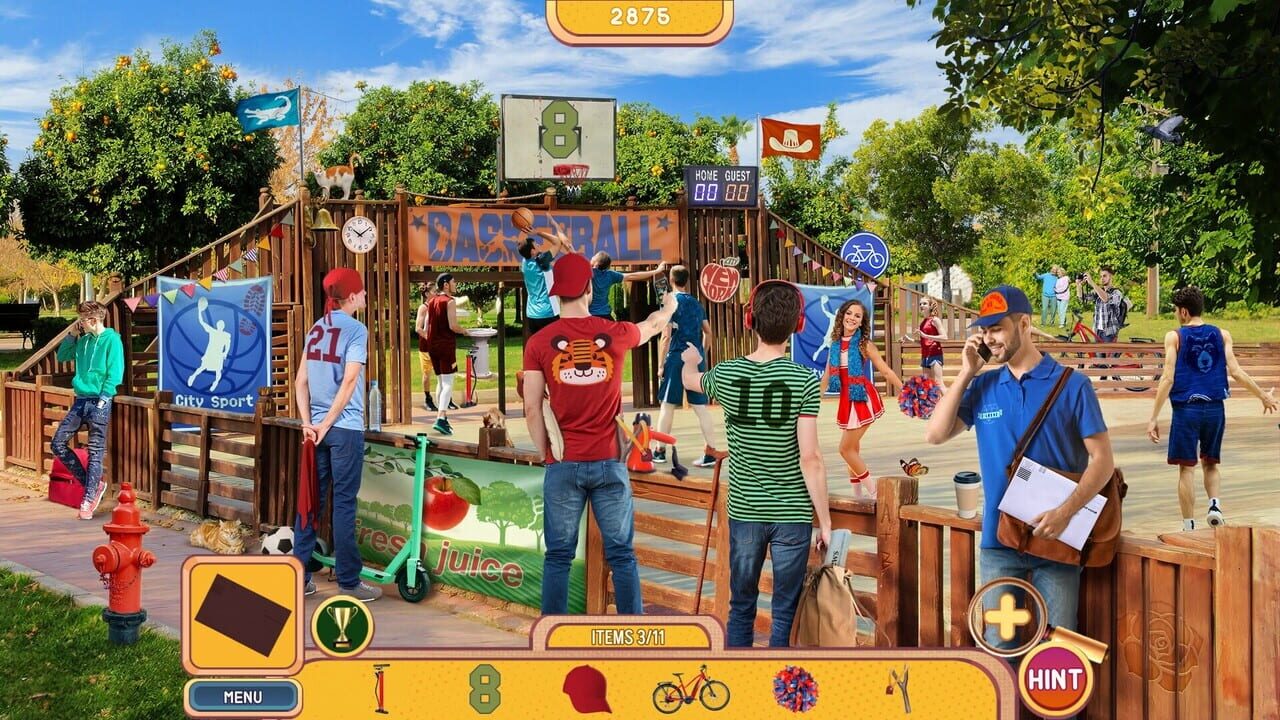
Task: Select the dark card item slot
Action: [x=242, y=614]
